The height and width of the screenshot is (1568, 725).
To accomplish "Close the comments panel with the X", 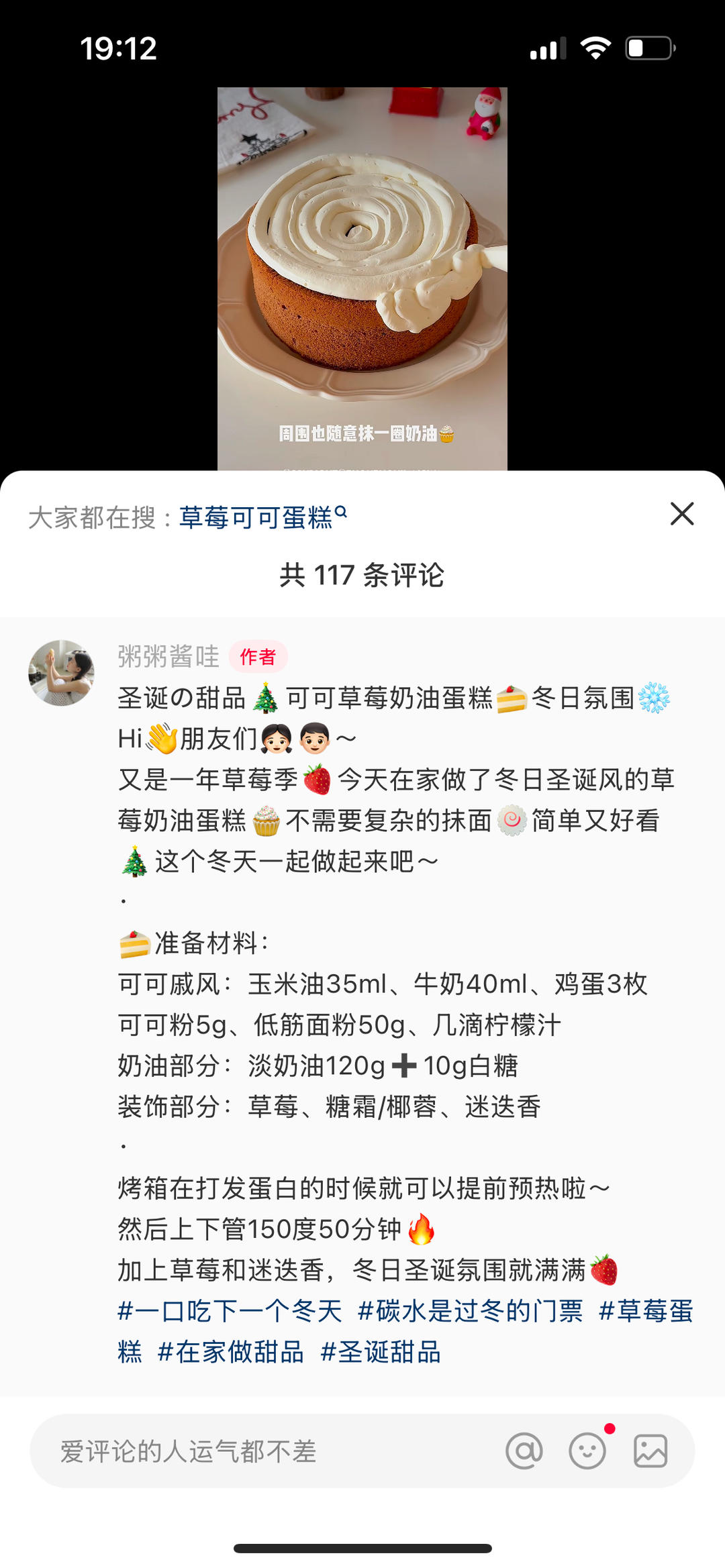I will (x=682, y=515).
